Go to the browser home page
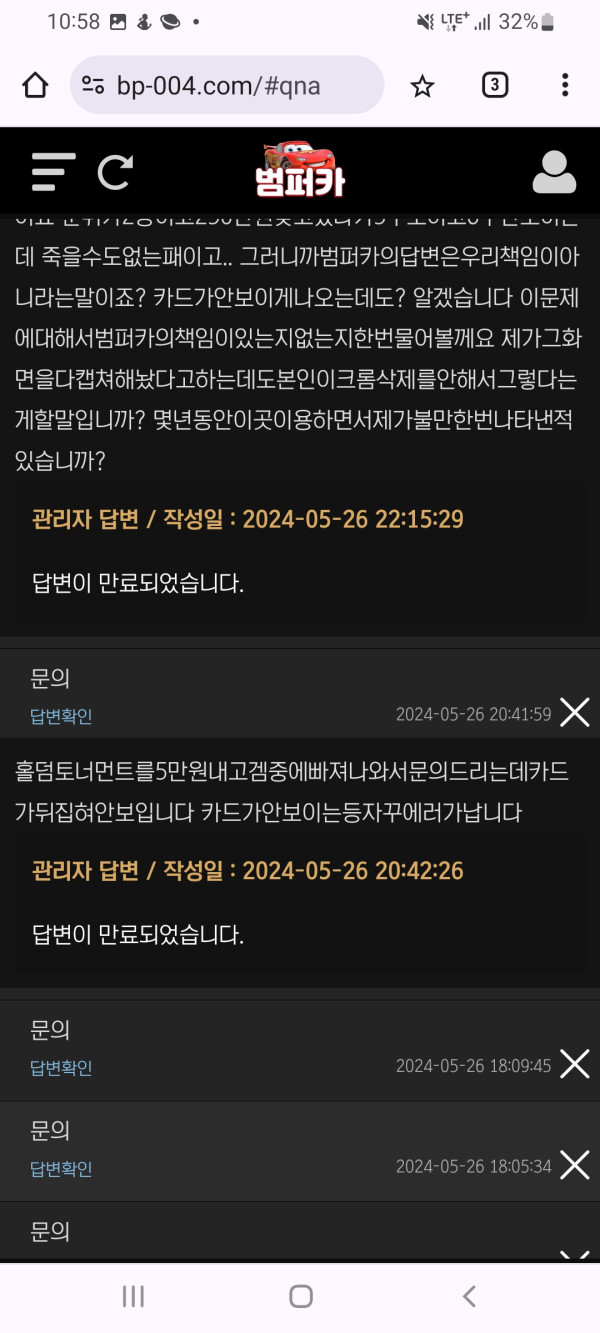Viewport: 600px width, 1333px height. click(35, 85)
